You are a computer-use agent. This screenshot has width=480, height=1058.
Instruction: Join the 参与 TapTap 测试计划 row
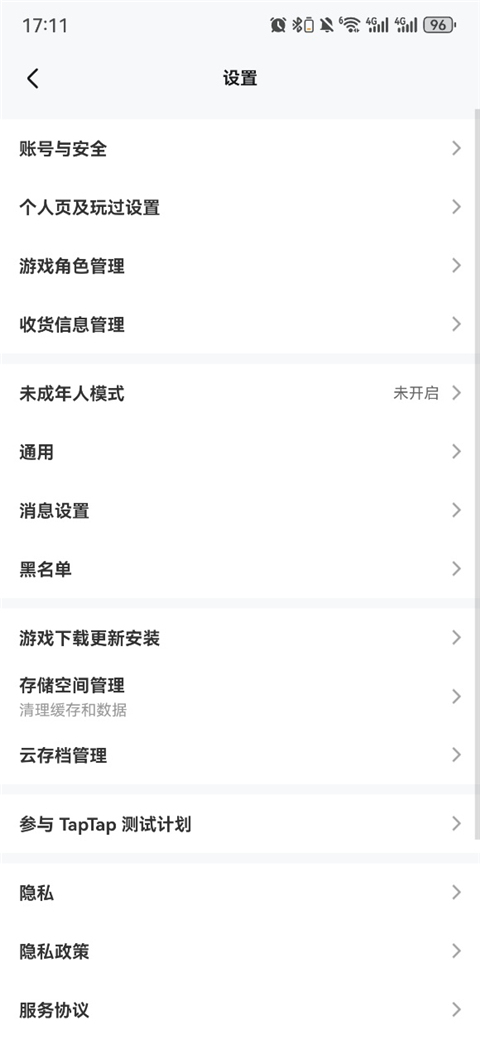pos(240,824)
